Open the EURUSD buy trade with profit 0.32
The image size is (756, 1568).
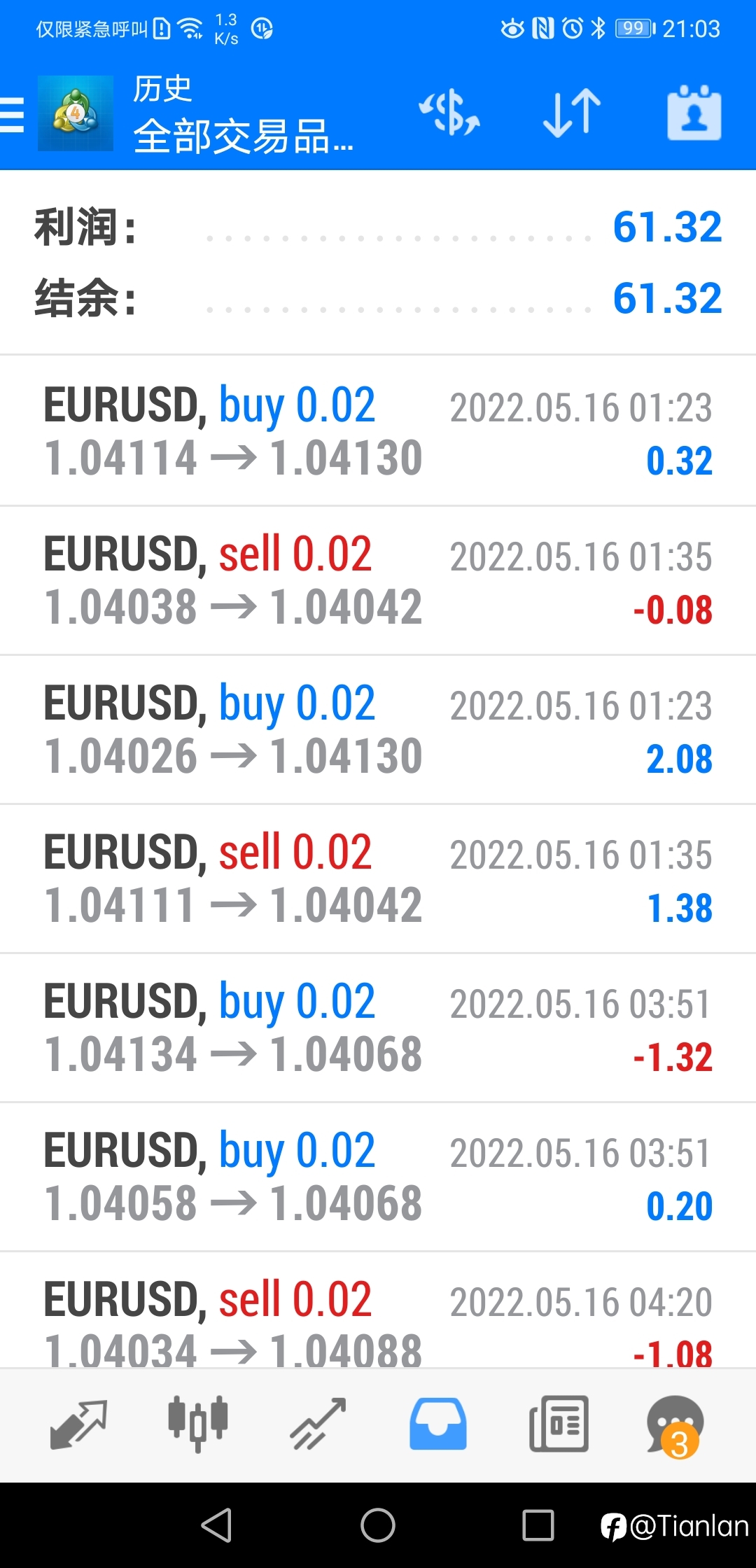pyautogui.click(x=378, y=430)
